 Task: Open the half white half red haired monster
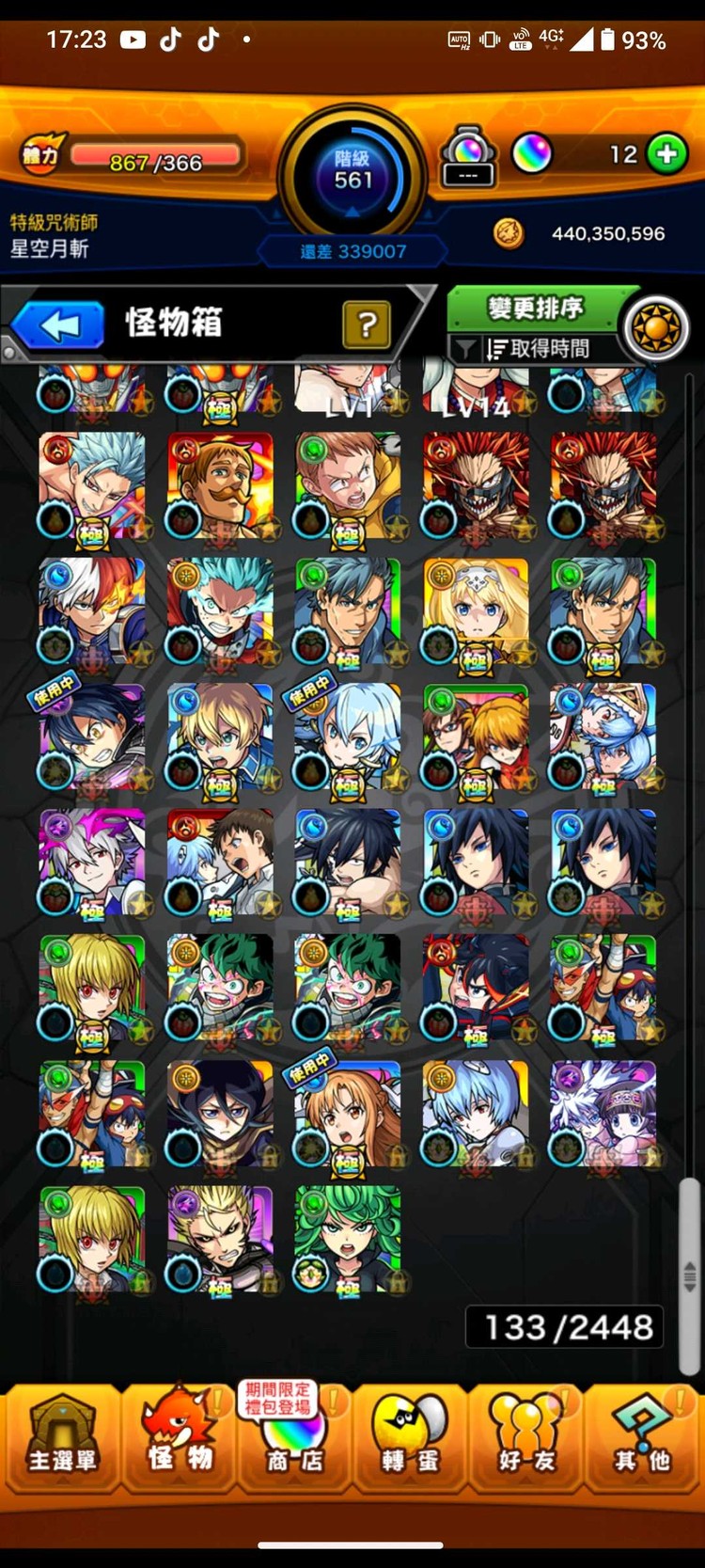coord(92,611)
